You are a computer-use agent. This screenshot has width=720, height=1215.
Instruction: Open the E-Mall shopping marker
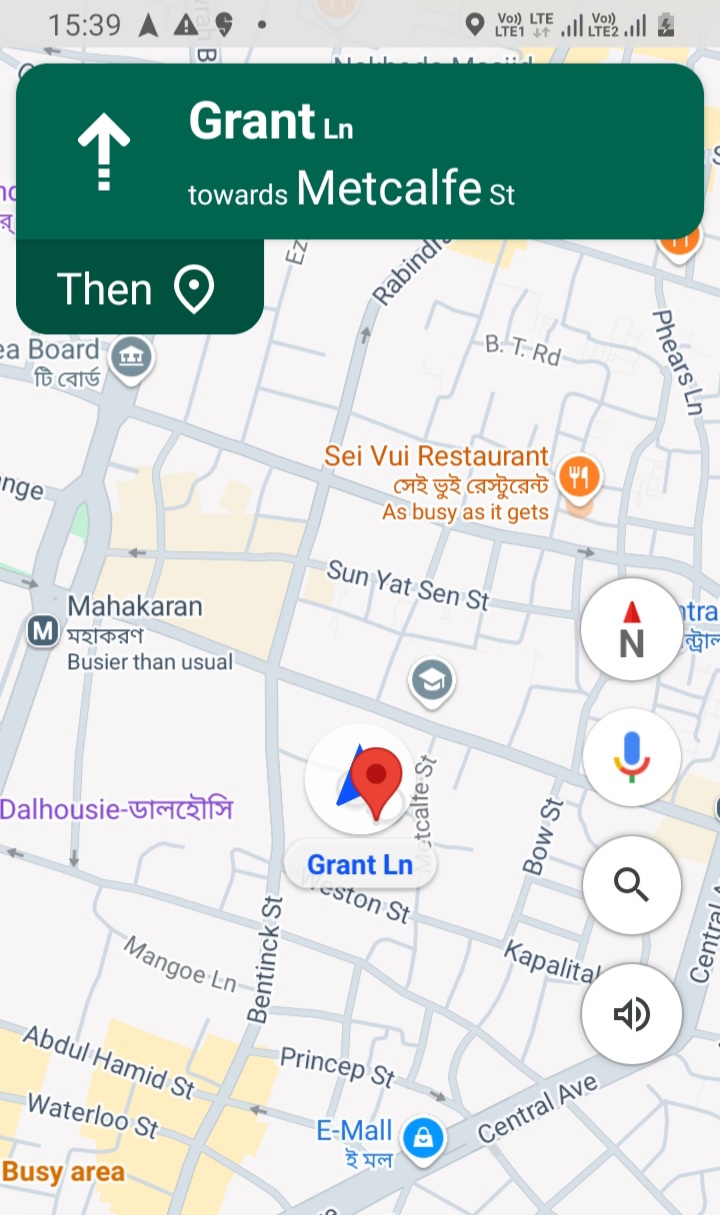point(423,1138)
